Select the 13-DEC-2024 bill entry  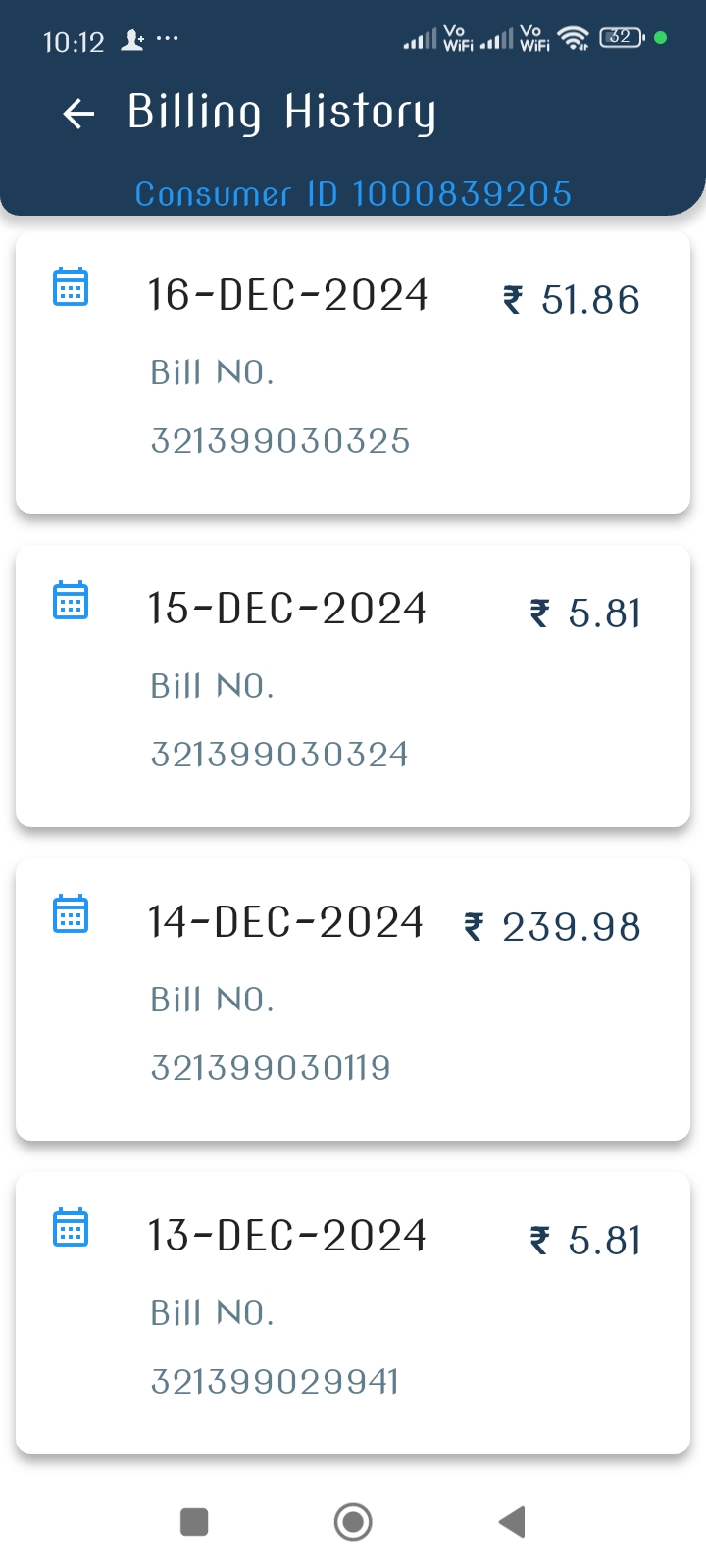pos(353,1313)
